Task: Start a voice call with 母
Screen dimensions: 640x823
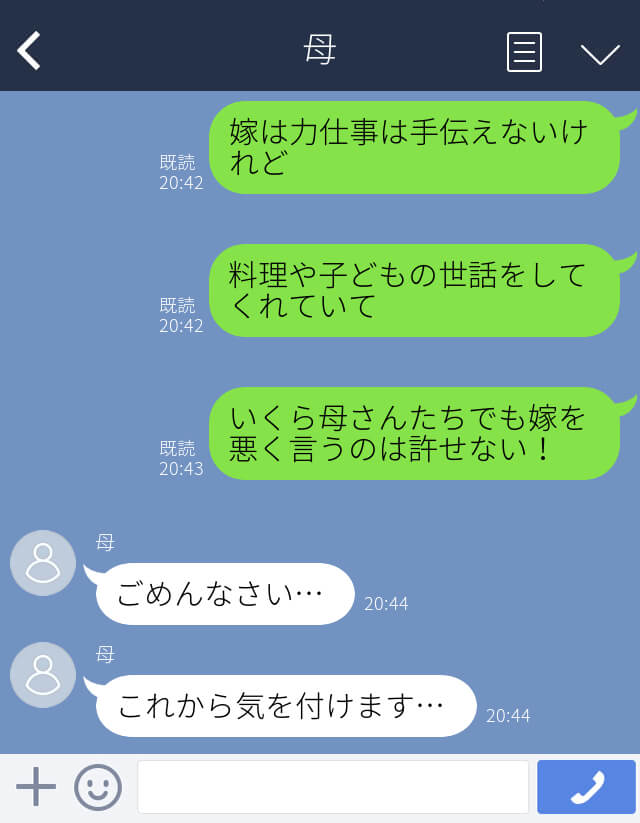Action: 586,787
